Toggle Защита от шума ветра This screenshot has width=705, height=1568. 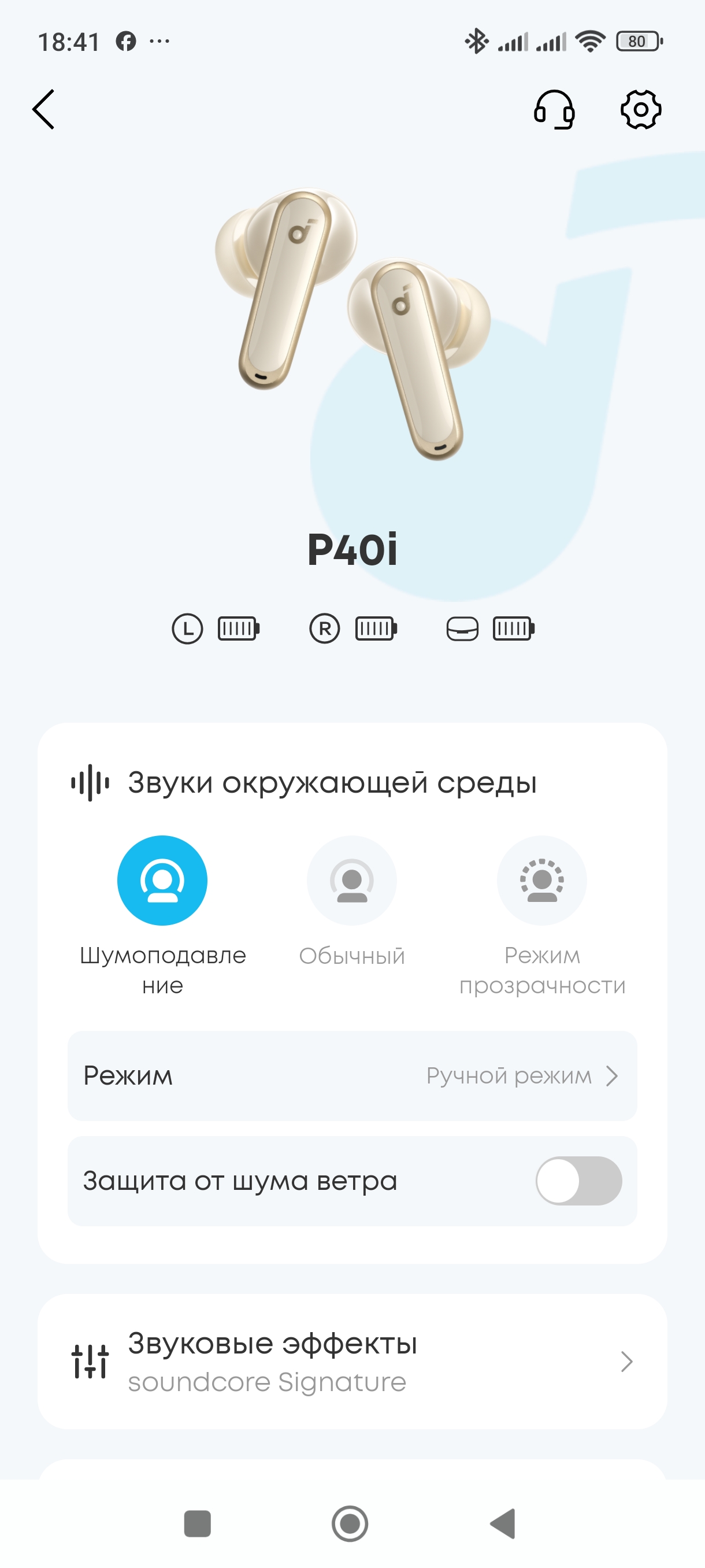[578, 1180]
